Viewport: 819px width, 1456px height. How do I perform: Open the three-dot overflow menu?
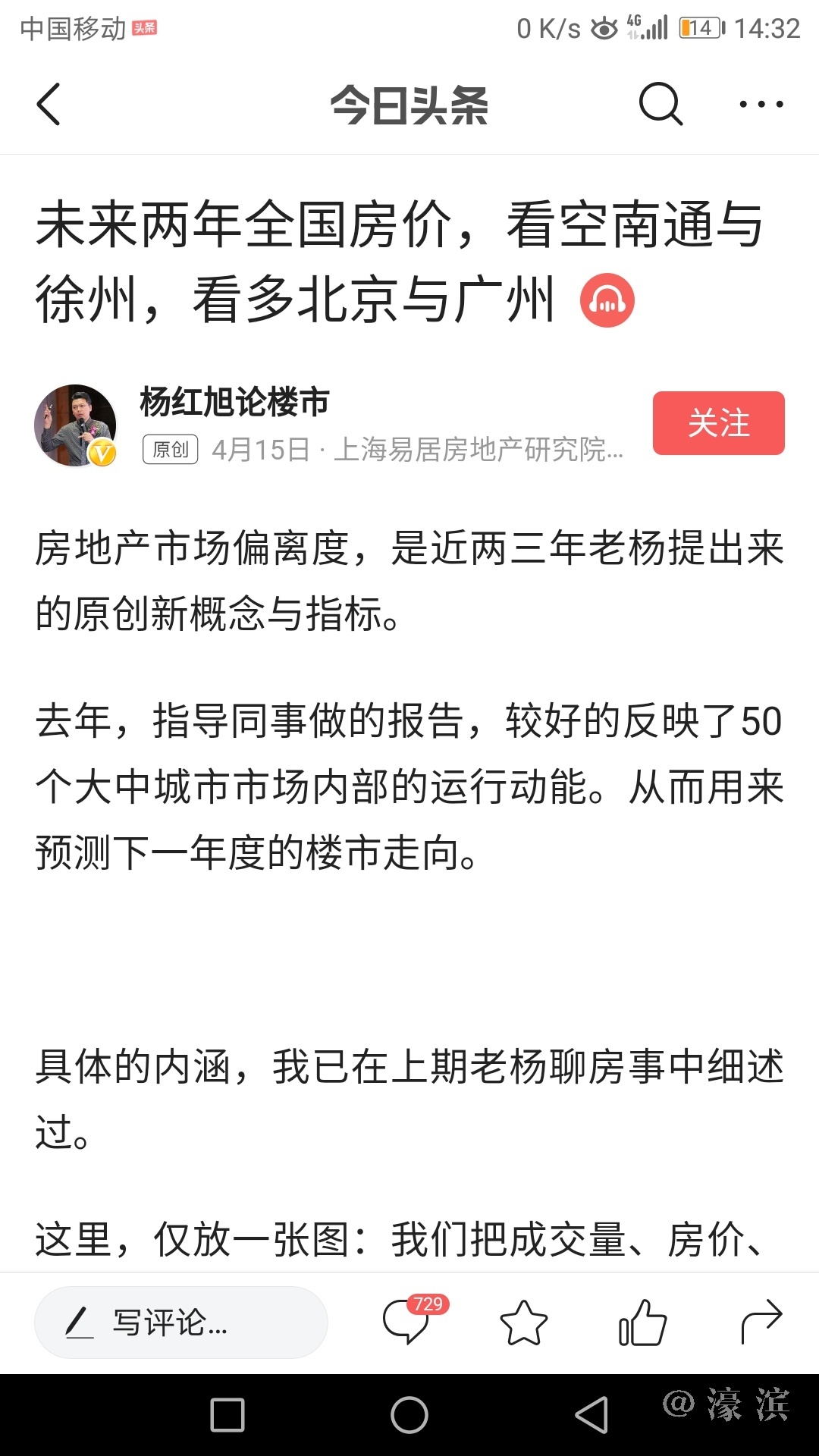coord(761,104)
